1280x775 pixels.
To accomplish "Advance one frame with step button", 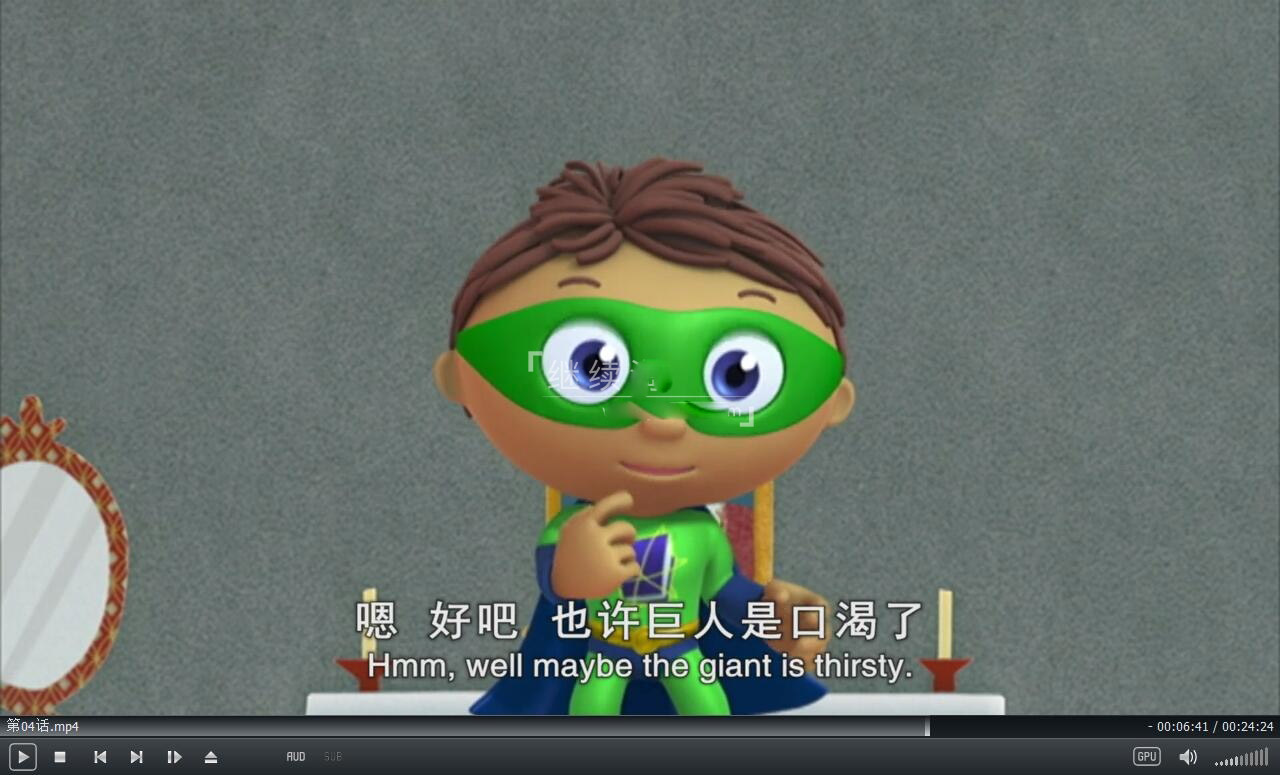I will 174,757.
